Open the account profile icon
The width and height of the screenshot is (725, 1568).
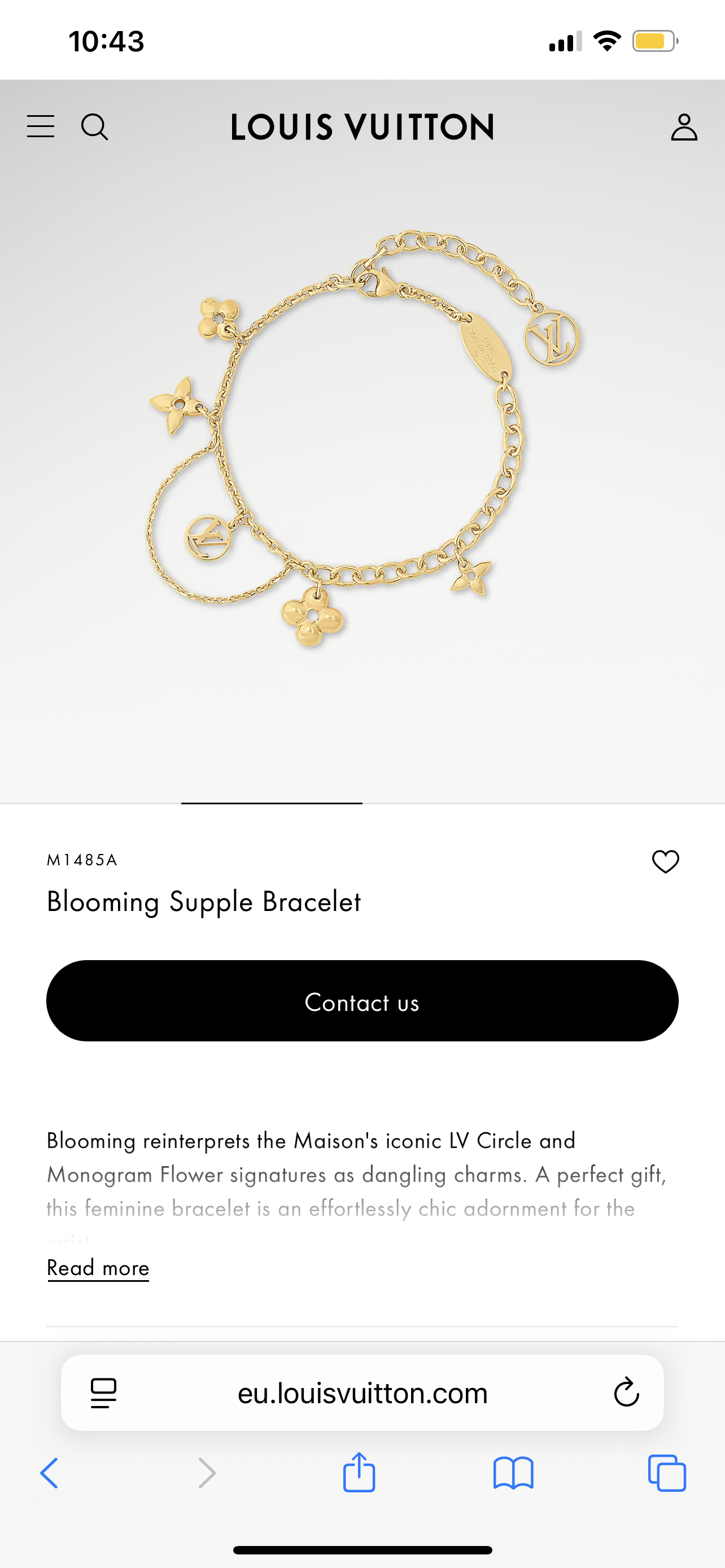(684, 127)
